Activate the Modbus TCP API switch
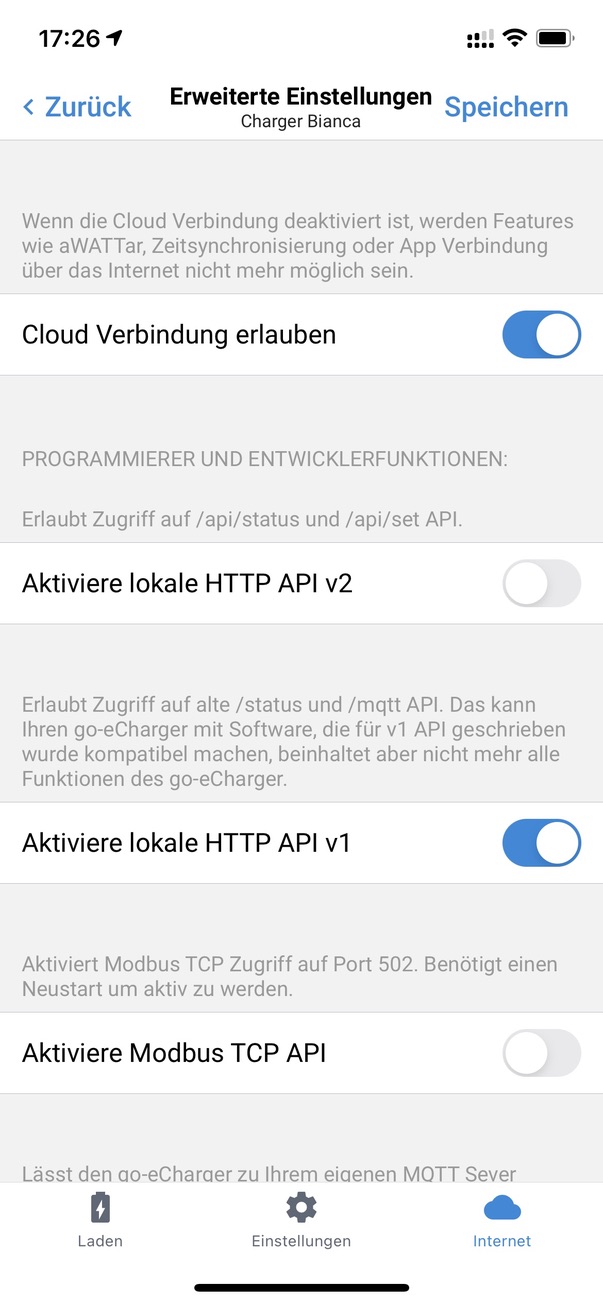Image resolution: width=603 pixels, height=1304 pixels. [x=541, y=1053]
